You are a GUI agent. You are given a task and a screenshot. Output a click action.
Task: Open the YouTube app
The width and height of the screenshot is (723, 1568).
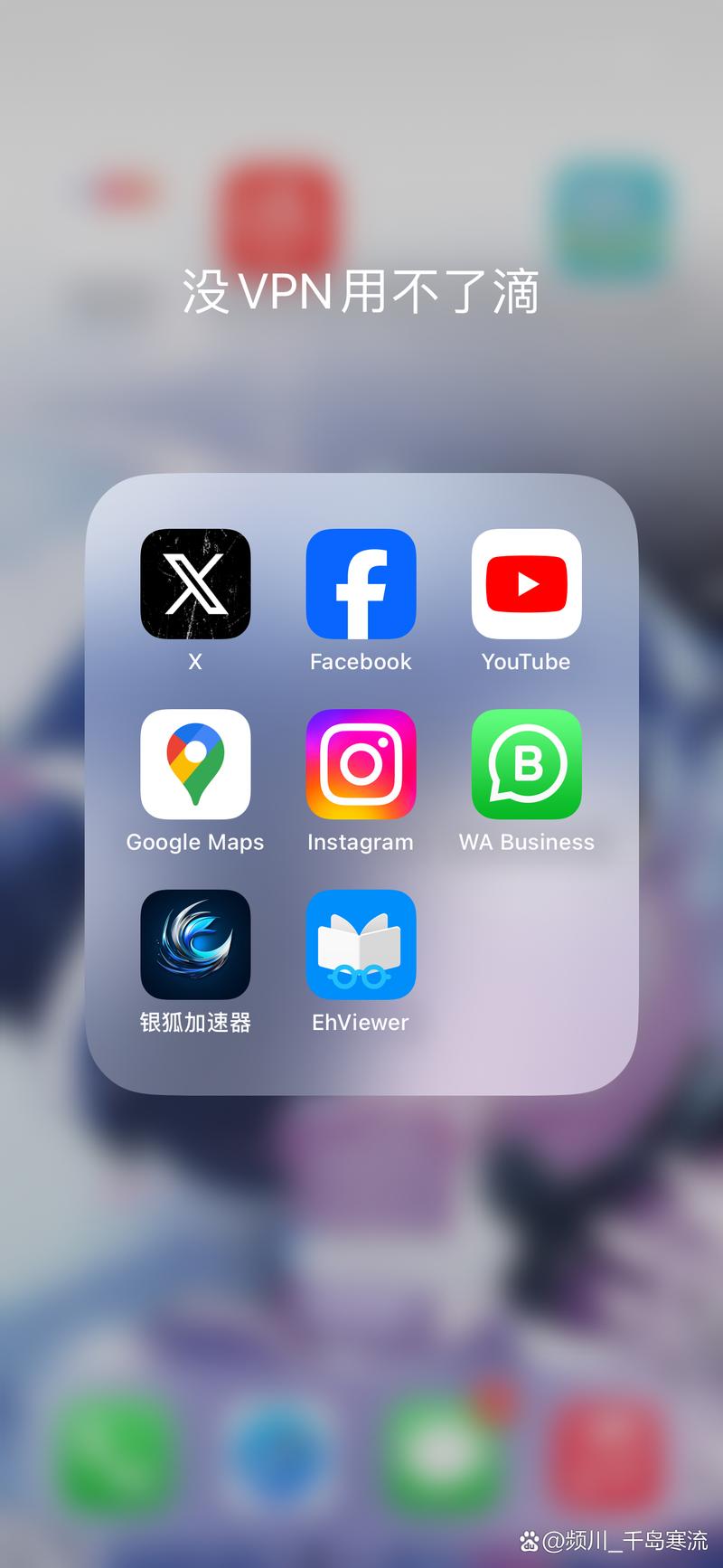(x=526, y=584)
